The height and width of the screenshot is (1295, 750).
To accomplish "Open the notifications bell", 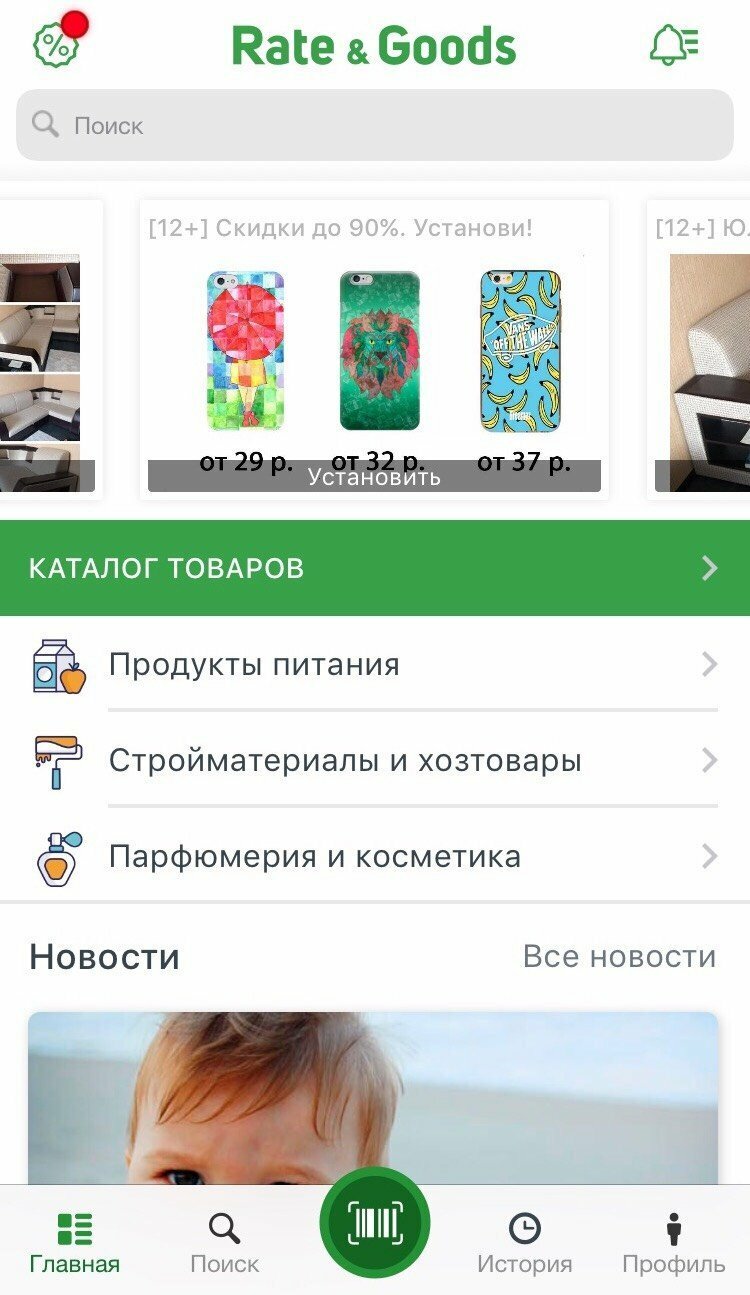I will coord(673,45).
